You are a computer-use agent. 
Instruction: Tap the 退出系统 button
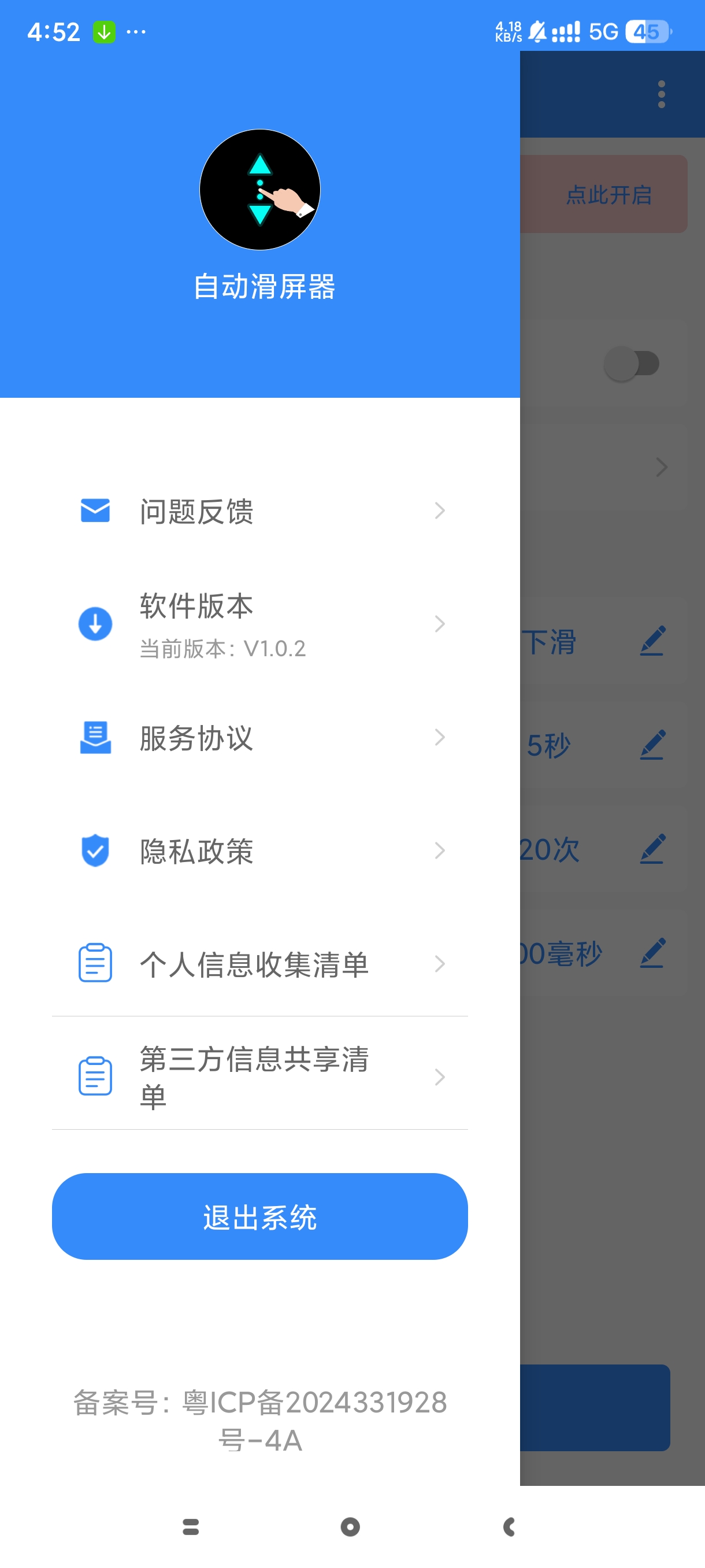[x=259, y=1216]
